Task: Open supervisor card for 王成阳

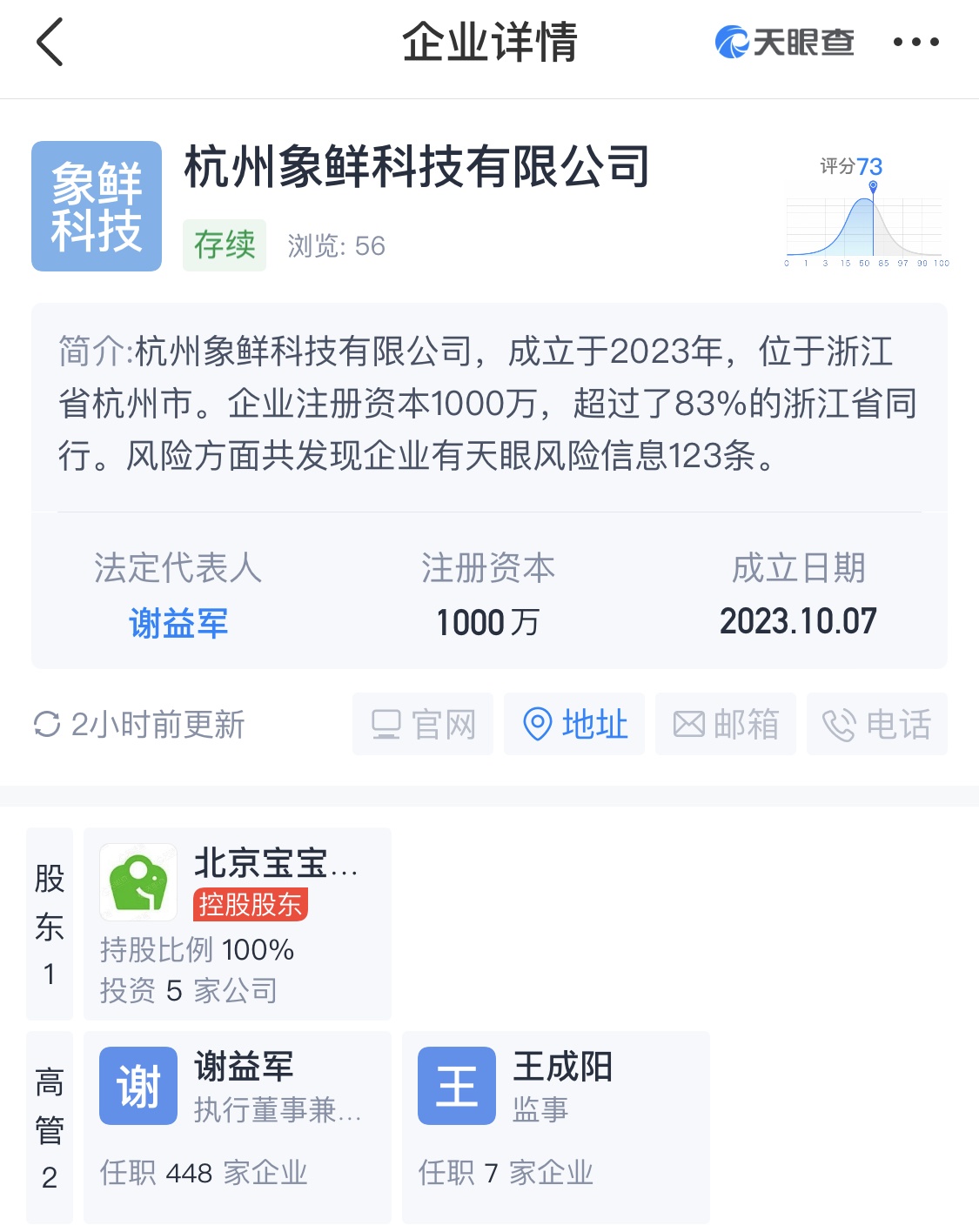Action: pyautogui.click(x=555, y=1127)
